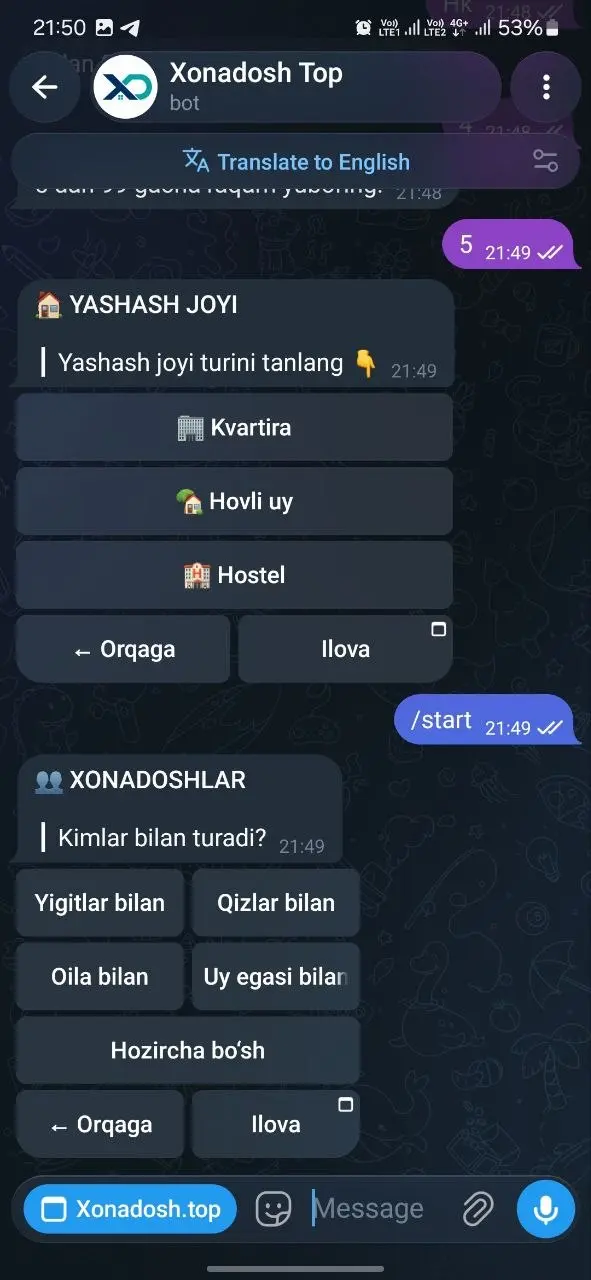Viewport: 591px width, 1280px height.
Task: Select Yigitlar bilan
Action: [x=100, y=903]
